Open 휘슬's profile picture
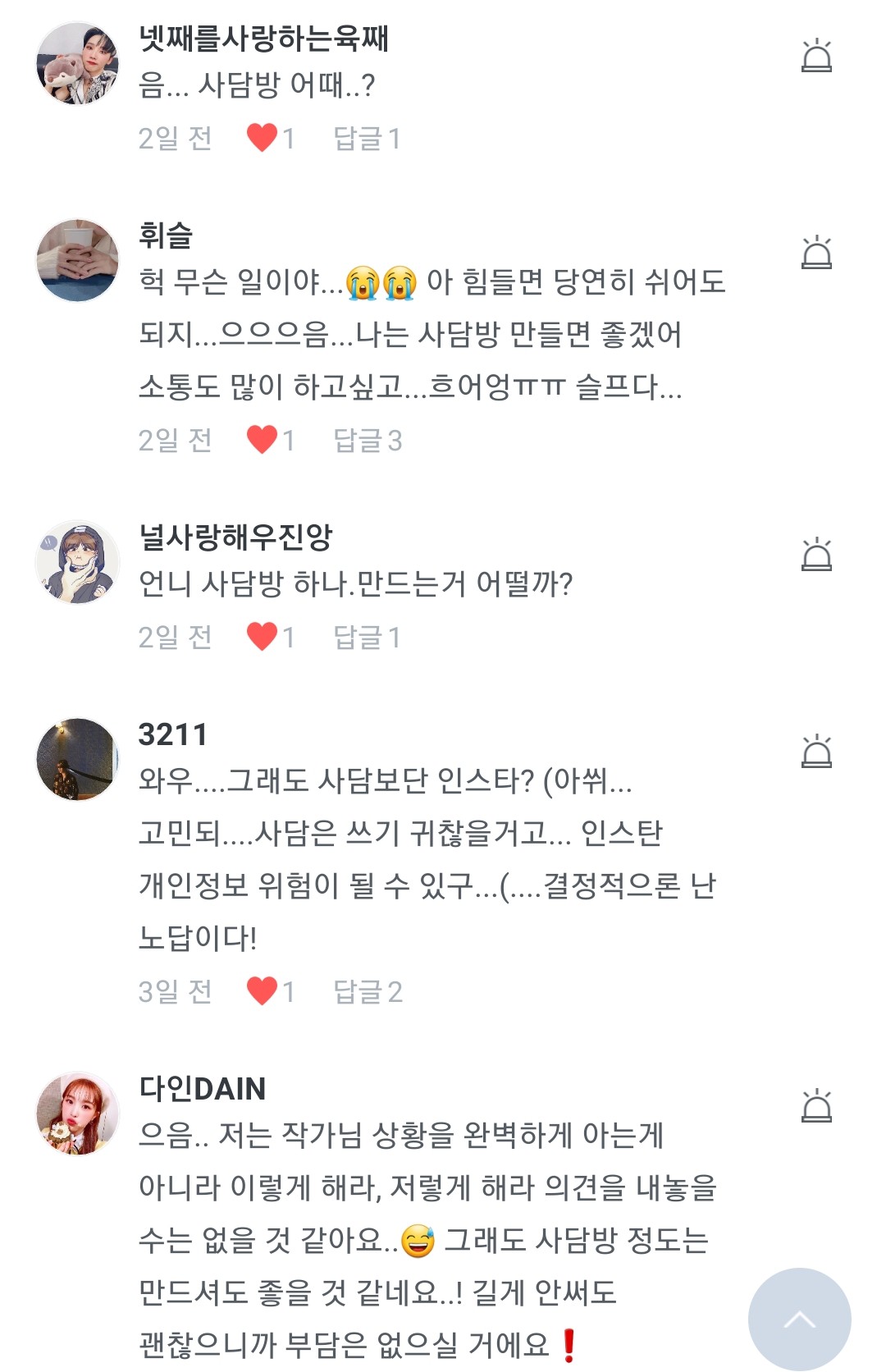 [78, 260]
